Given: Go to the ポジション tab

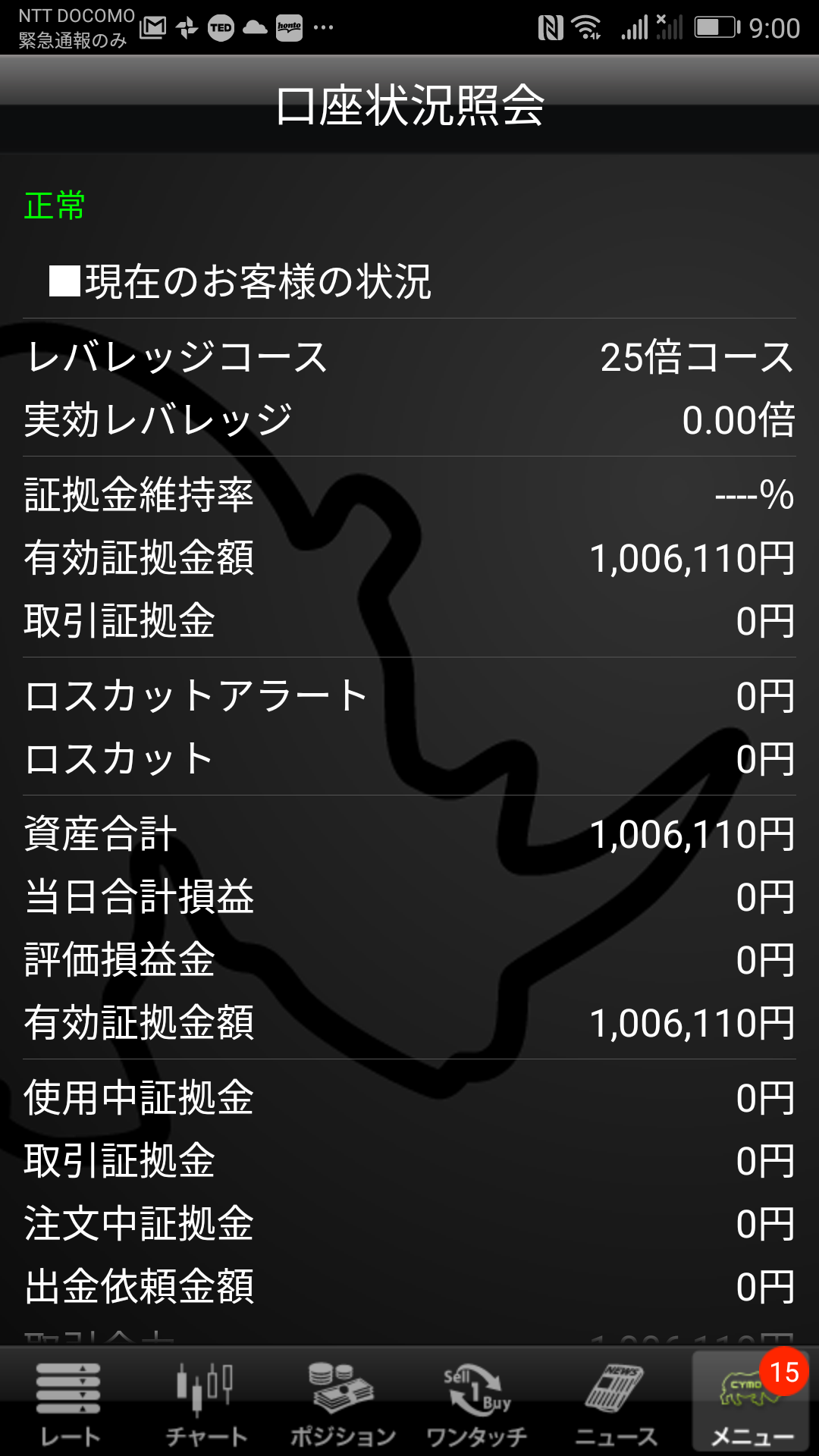Looking at the screenshot, I should tap(343, 1403).
